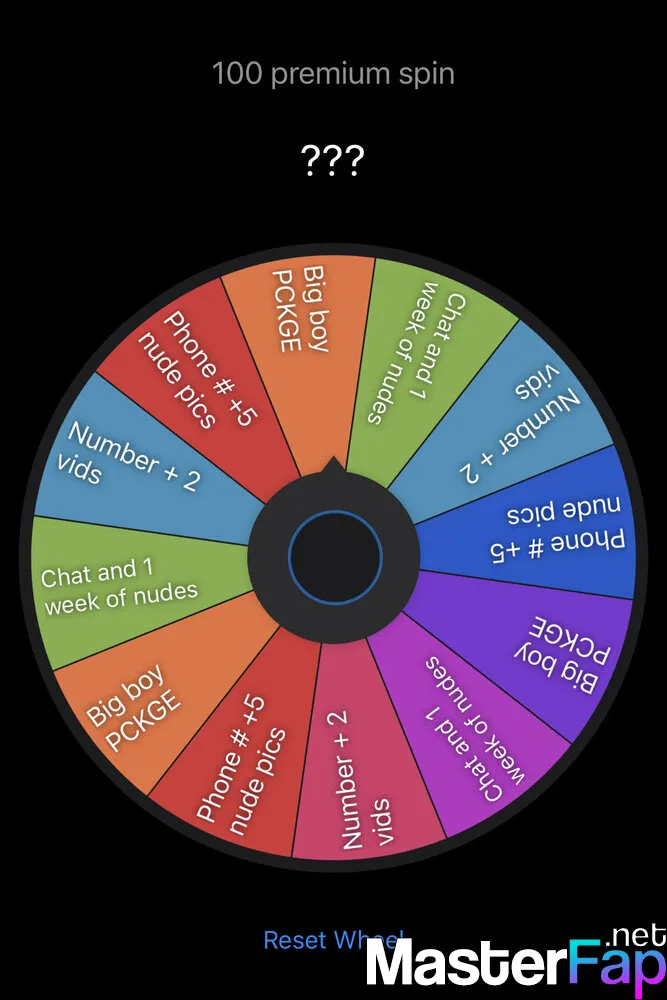667x1000 pixels.
Task: Tap the Reset Wheel link
Action: tap(320, 940)
